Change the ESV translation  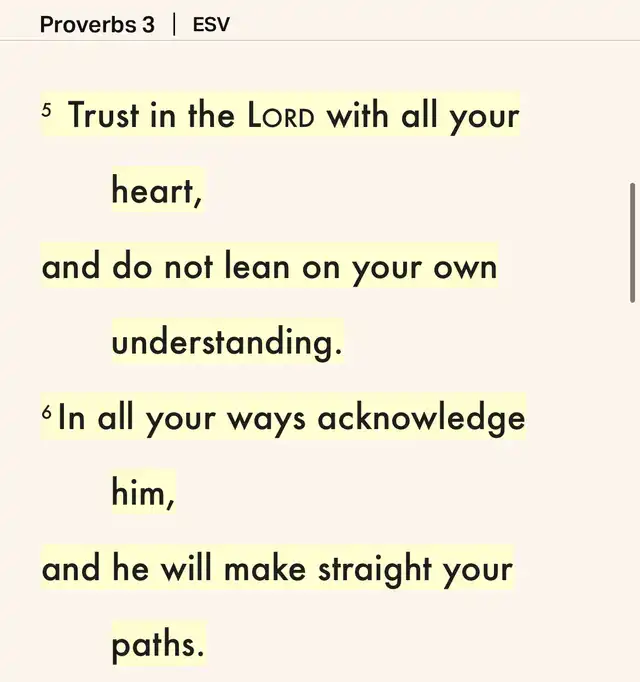click(211, 25)
